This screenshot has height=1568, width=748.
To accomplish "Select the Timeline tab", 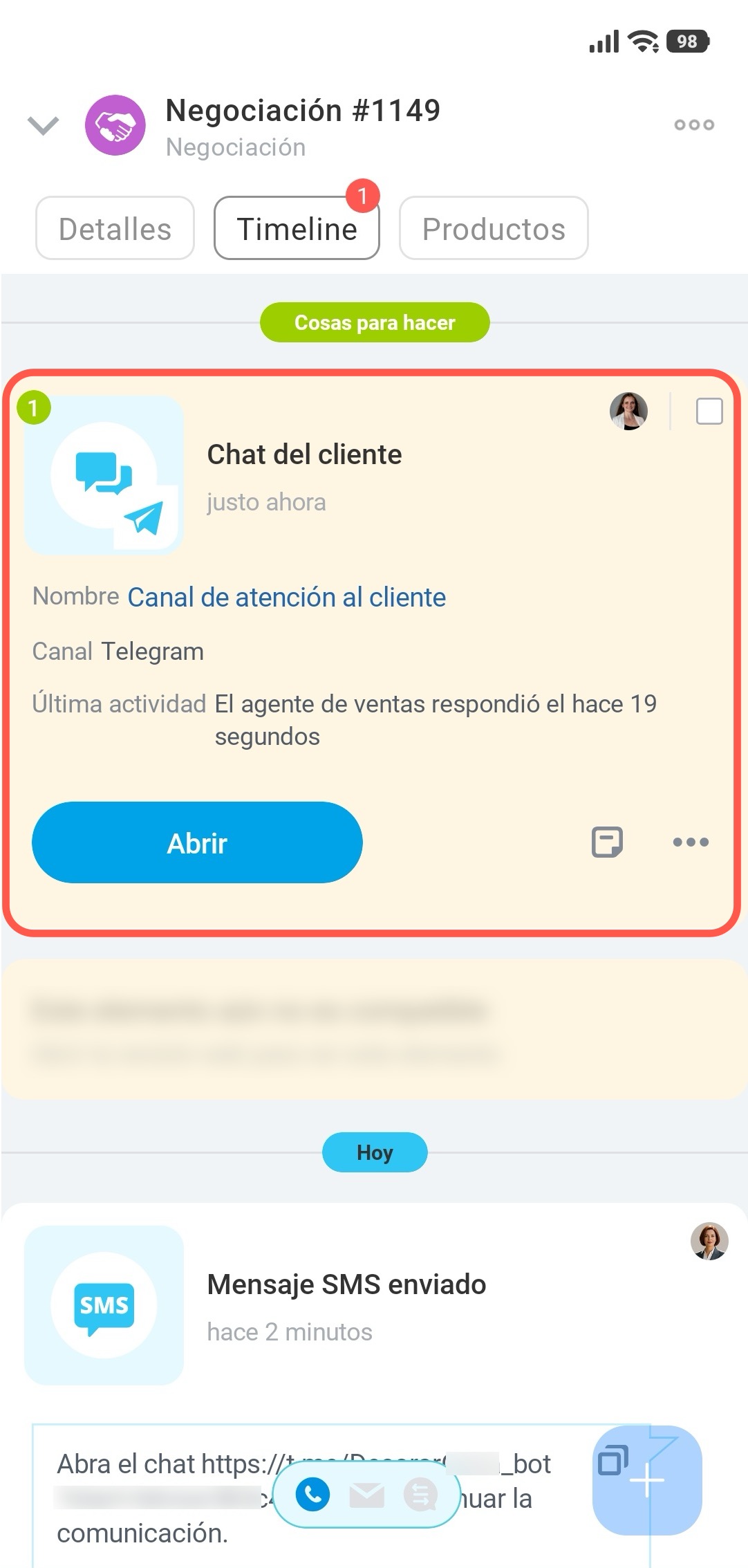I will (x=297, y=229).
